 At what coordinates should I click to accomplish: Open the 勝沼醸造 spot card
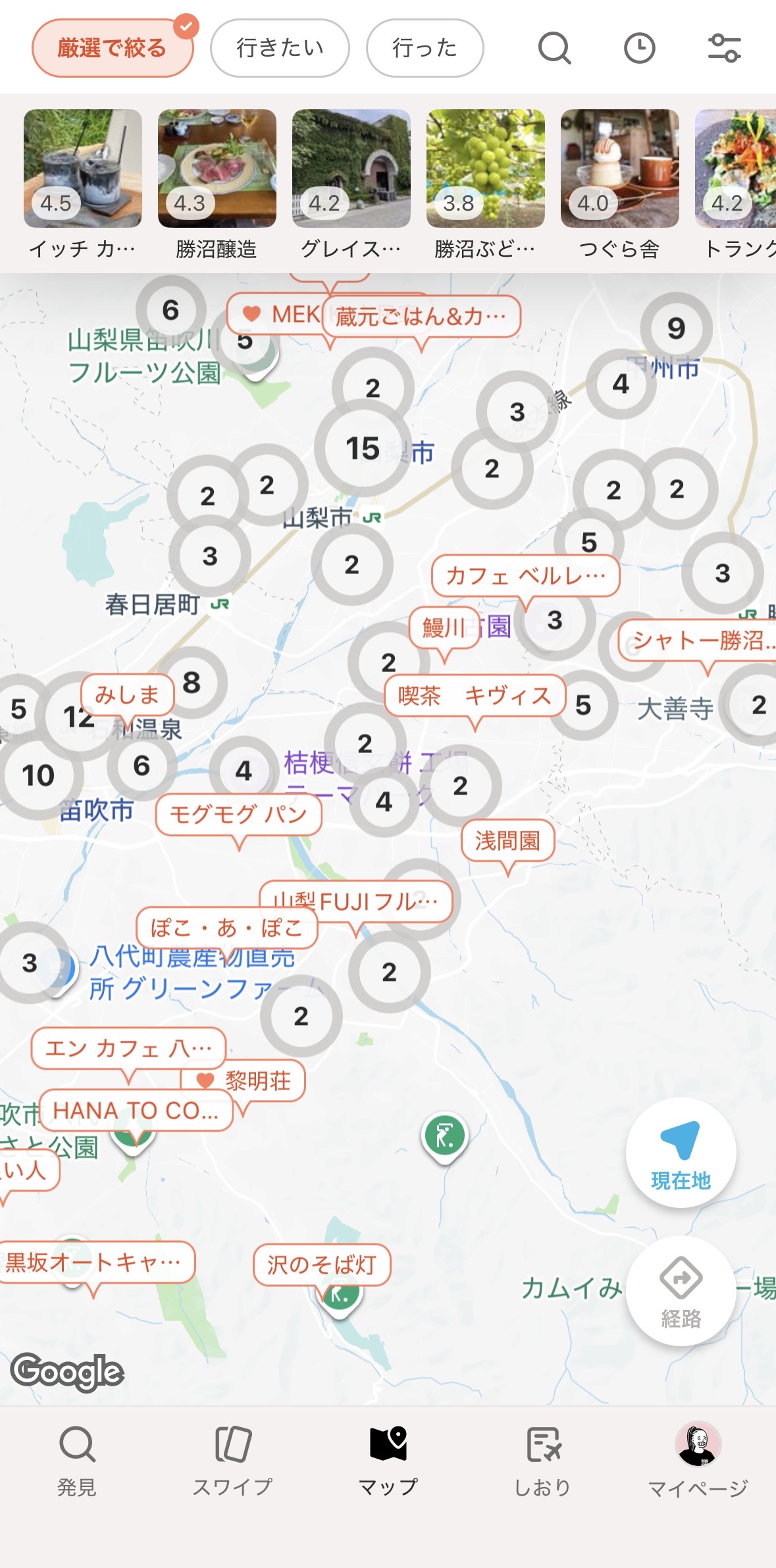tap(217, 184)
